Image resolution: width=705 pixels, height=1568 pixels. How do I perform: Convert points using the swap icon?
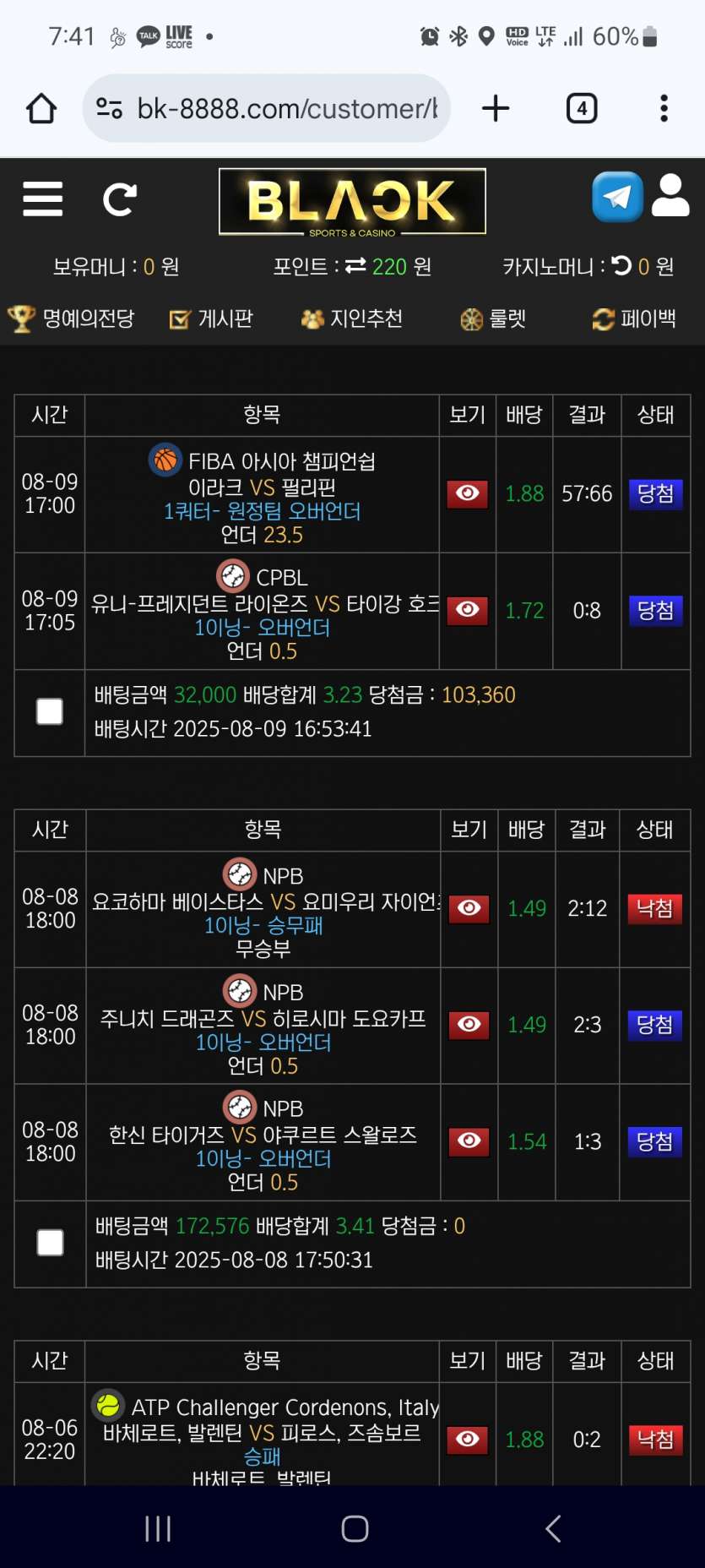click(355, 266)
